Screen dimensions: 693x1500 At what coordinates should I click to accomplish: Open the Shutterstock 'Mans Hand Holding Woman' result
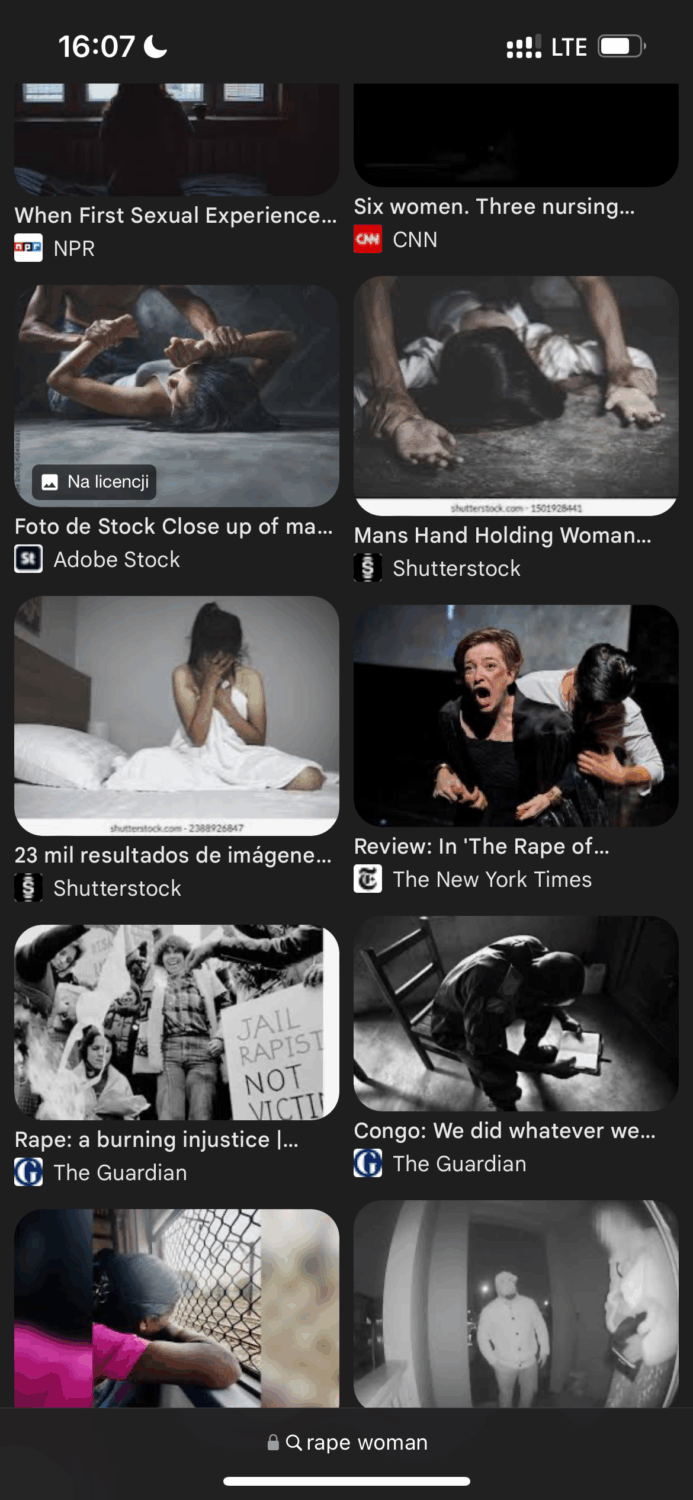[502, 535]
